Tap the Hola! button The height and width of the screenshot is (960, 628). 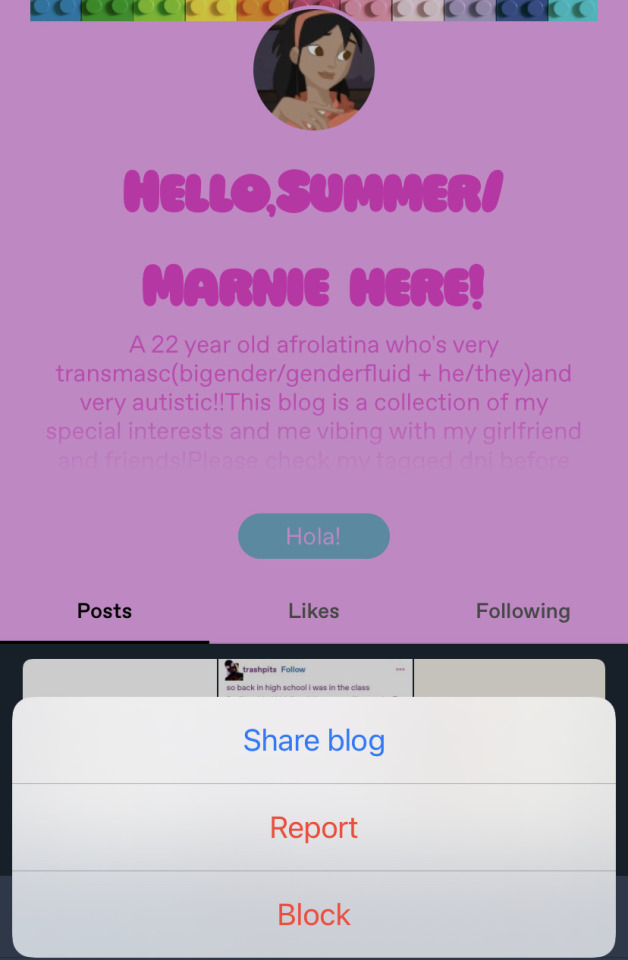313,536
